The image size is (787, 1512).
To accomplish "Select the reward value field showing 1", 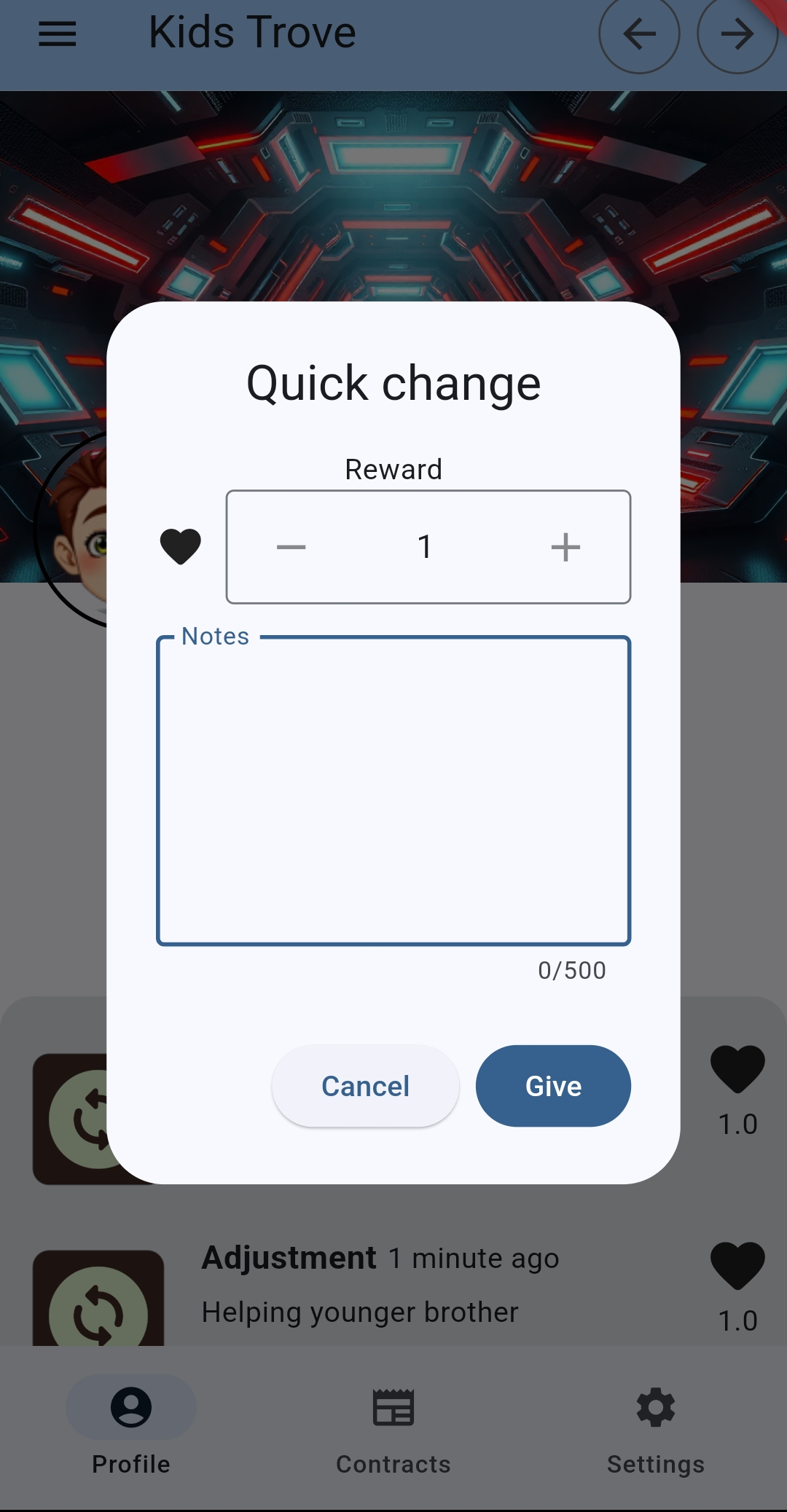I will click(426, 547).
